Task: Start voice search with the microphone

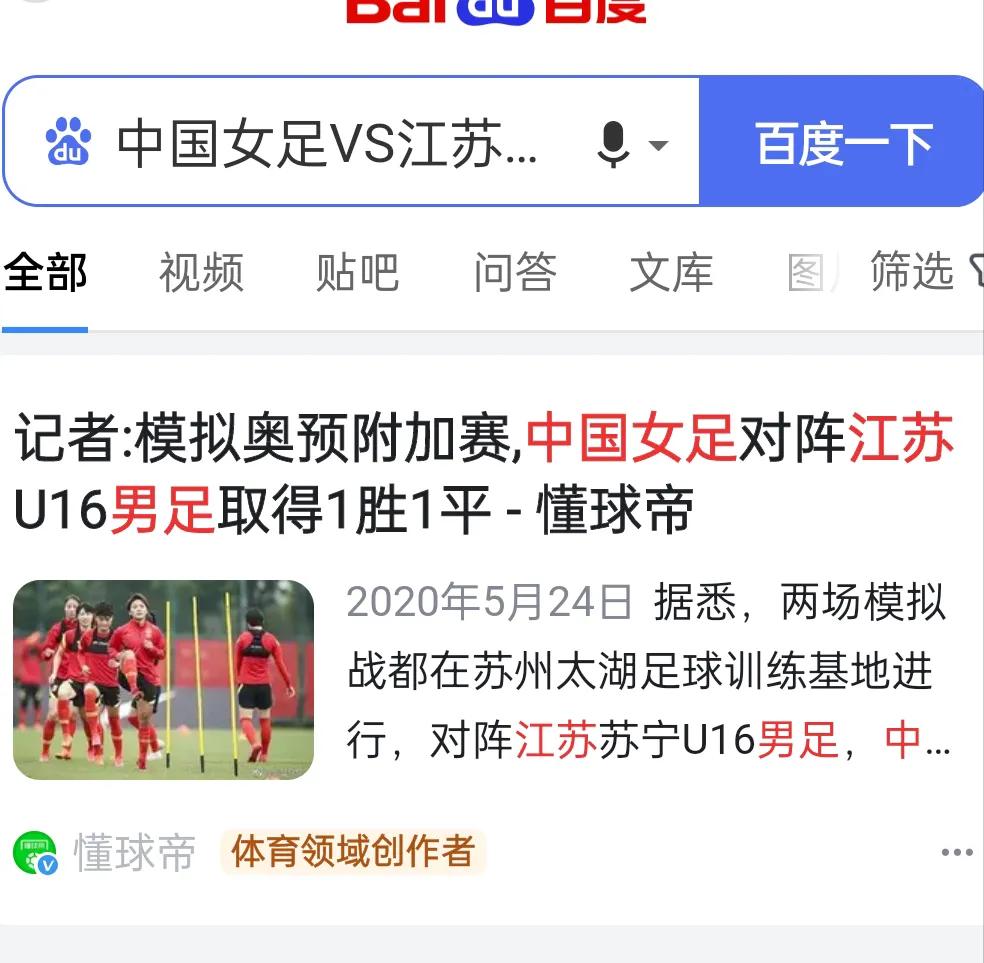Action: click(614, 144)
